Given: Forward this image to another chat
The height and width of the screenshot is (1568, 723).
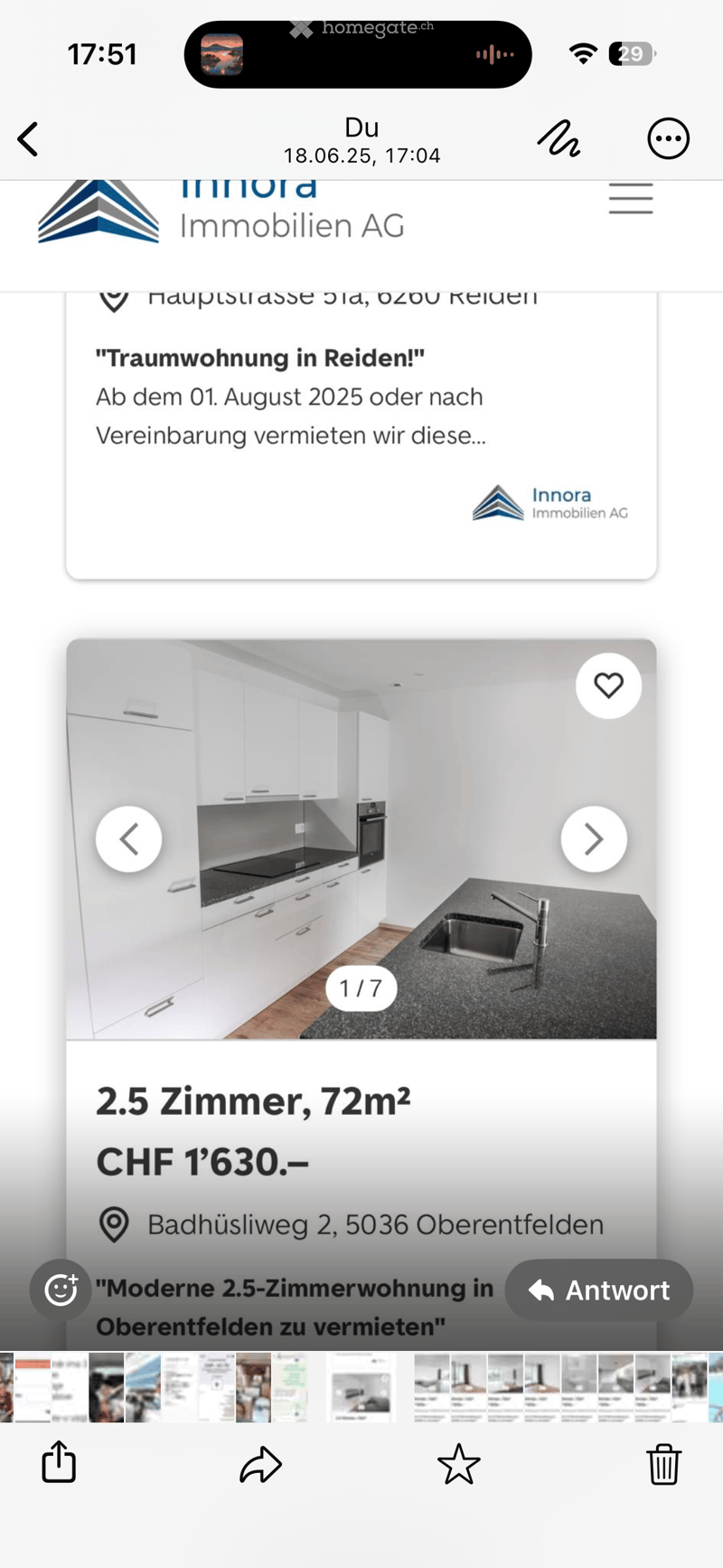Looking at the screenshot, I should (x=261, y=1464).
